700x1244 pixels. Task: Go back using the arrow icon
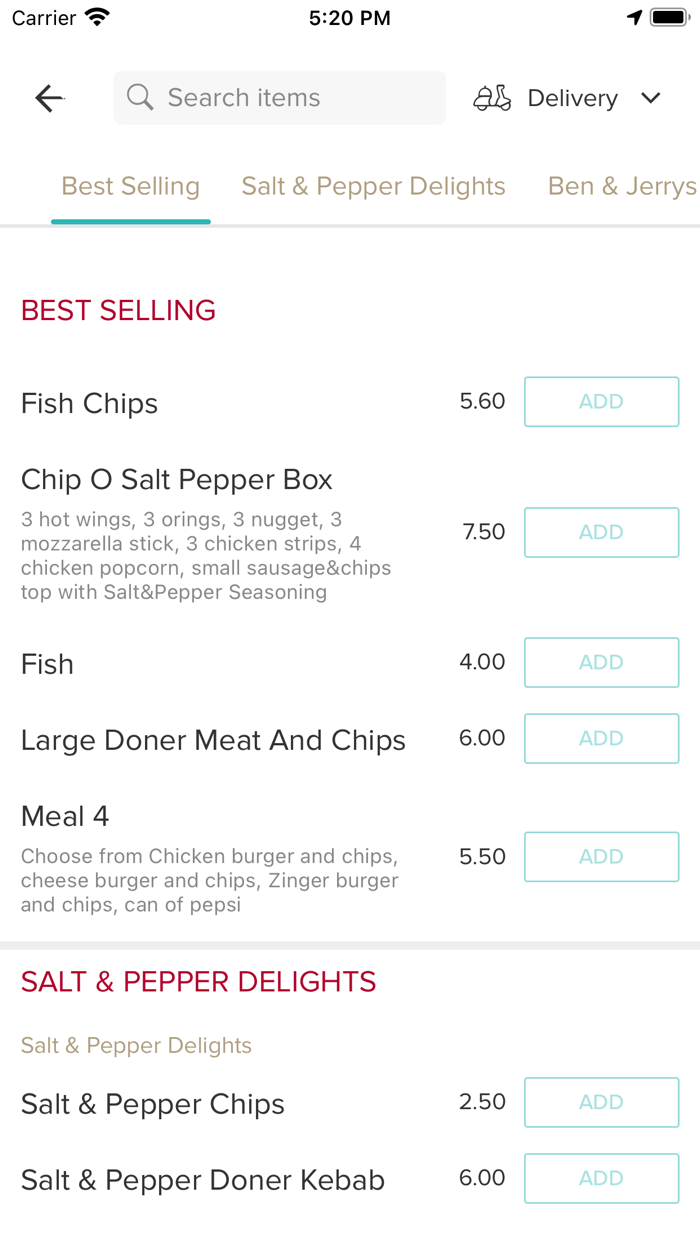49,98
